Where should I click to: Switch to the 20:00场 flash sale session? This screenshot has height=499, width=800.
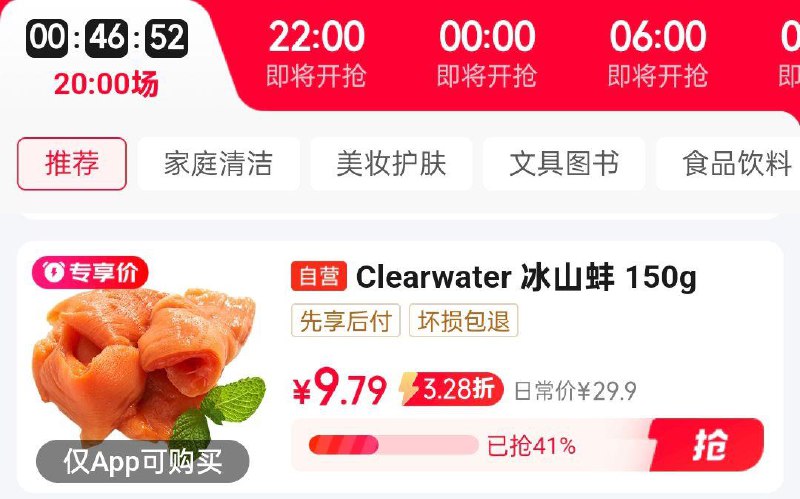[x=106, y=60]
